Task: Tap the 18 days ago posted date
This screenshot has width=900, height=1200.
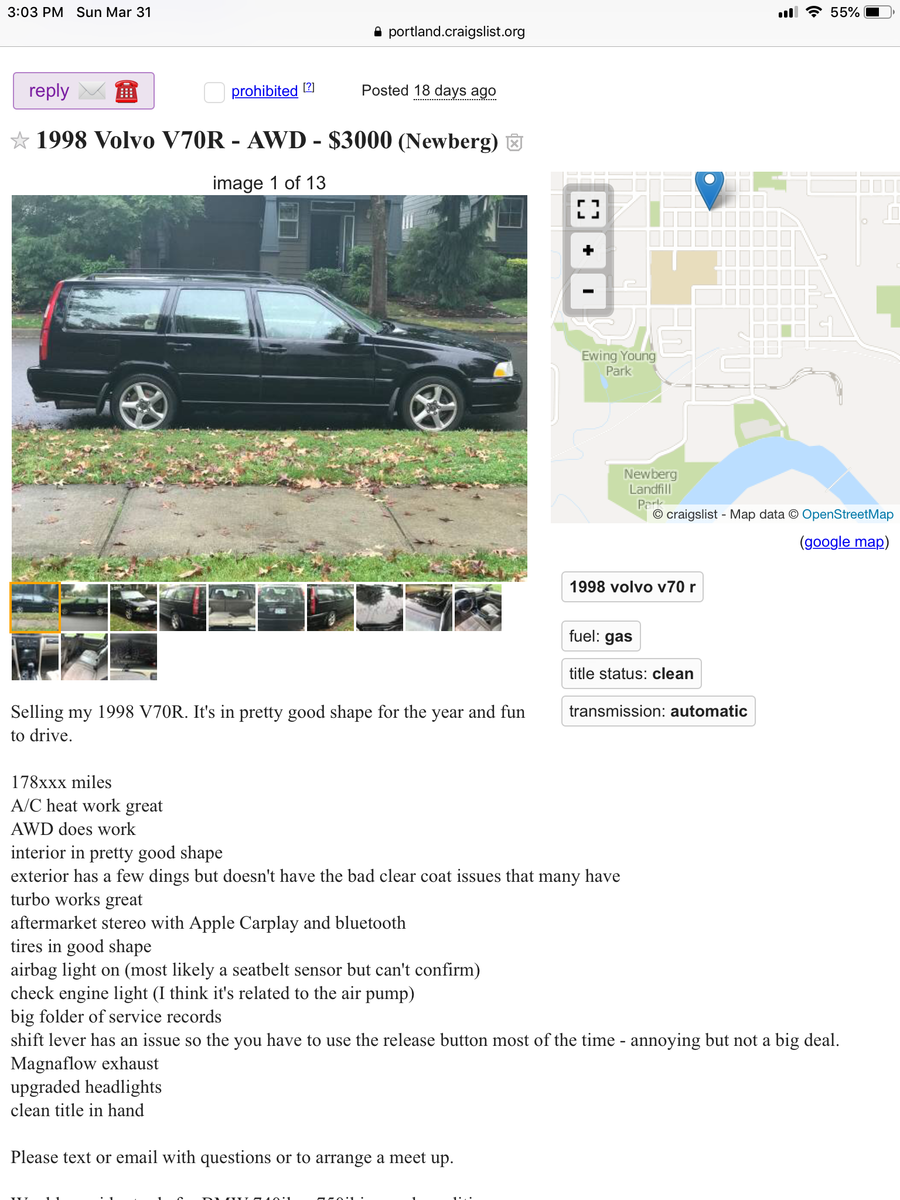Action: (x=454, y=91)
